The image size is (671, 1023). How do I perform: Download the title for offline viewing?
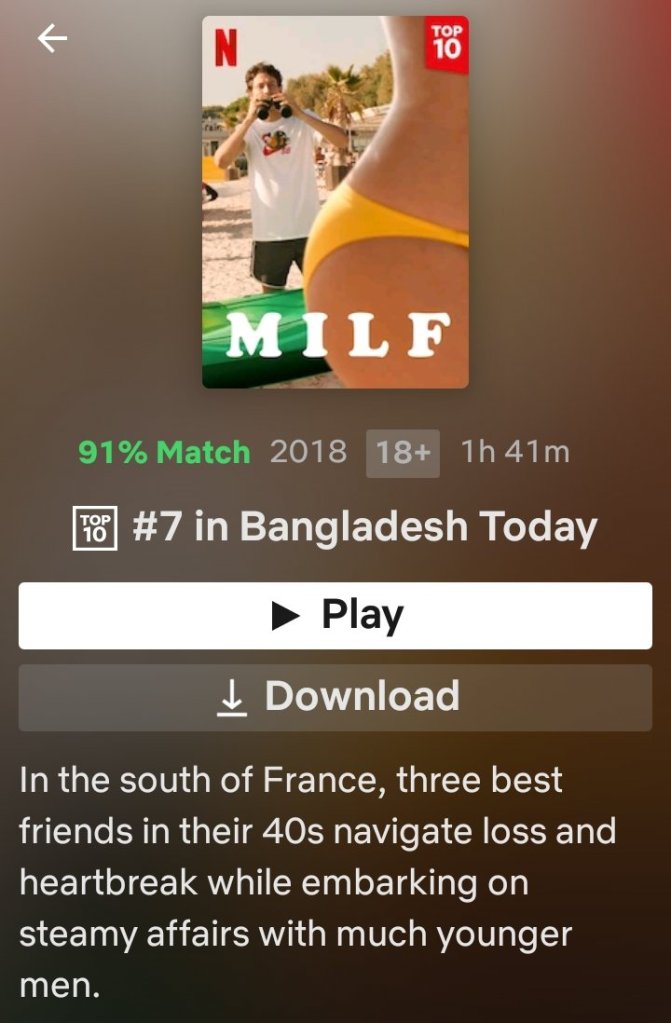click(x=335, y=697)
